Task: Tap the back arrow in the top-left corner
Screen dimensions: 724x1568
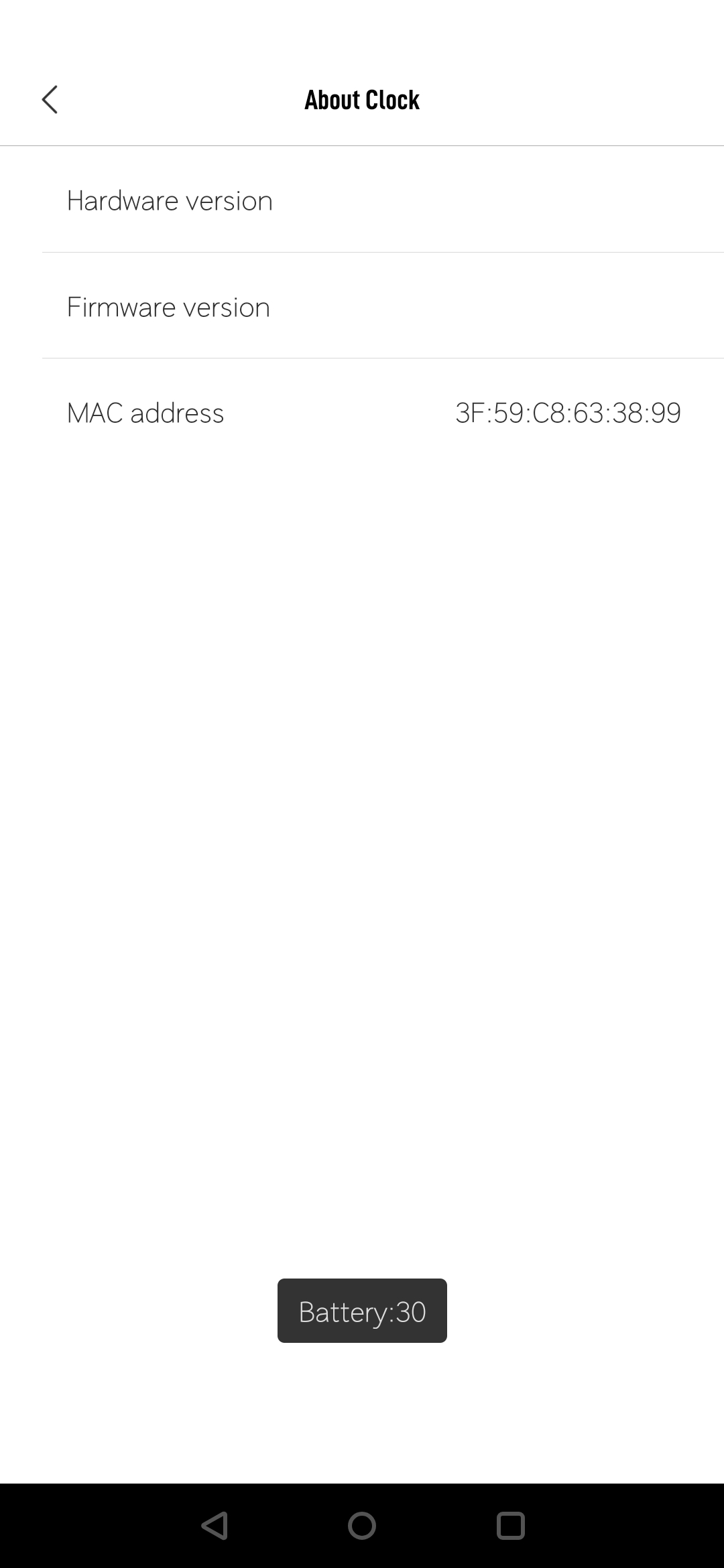Action: coord(50,99)
